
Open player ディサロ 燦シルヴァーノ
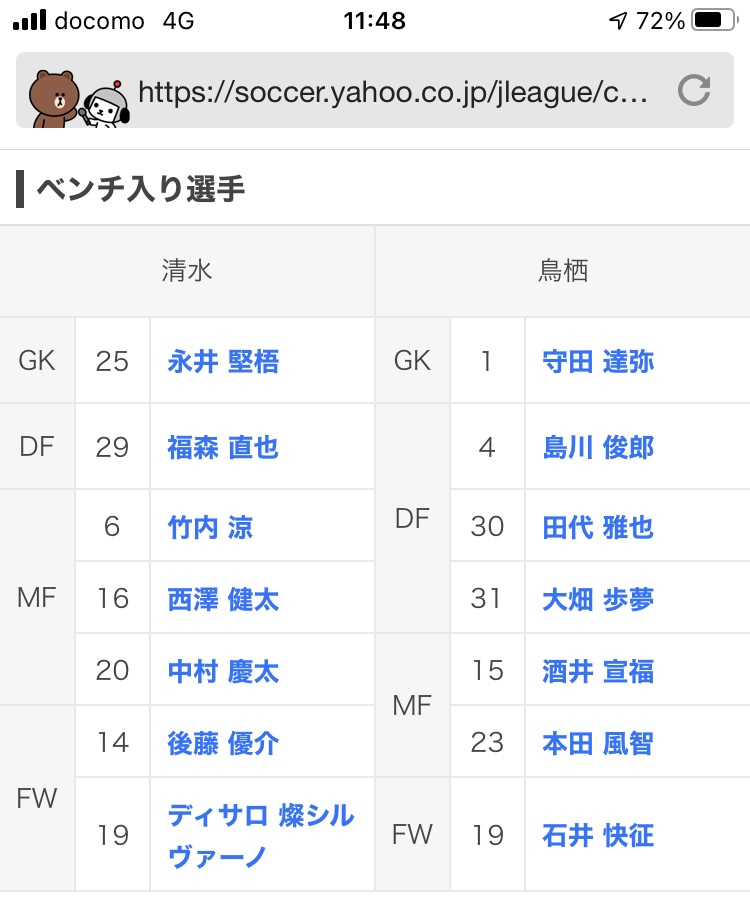(x=260, y=835)
